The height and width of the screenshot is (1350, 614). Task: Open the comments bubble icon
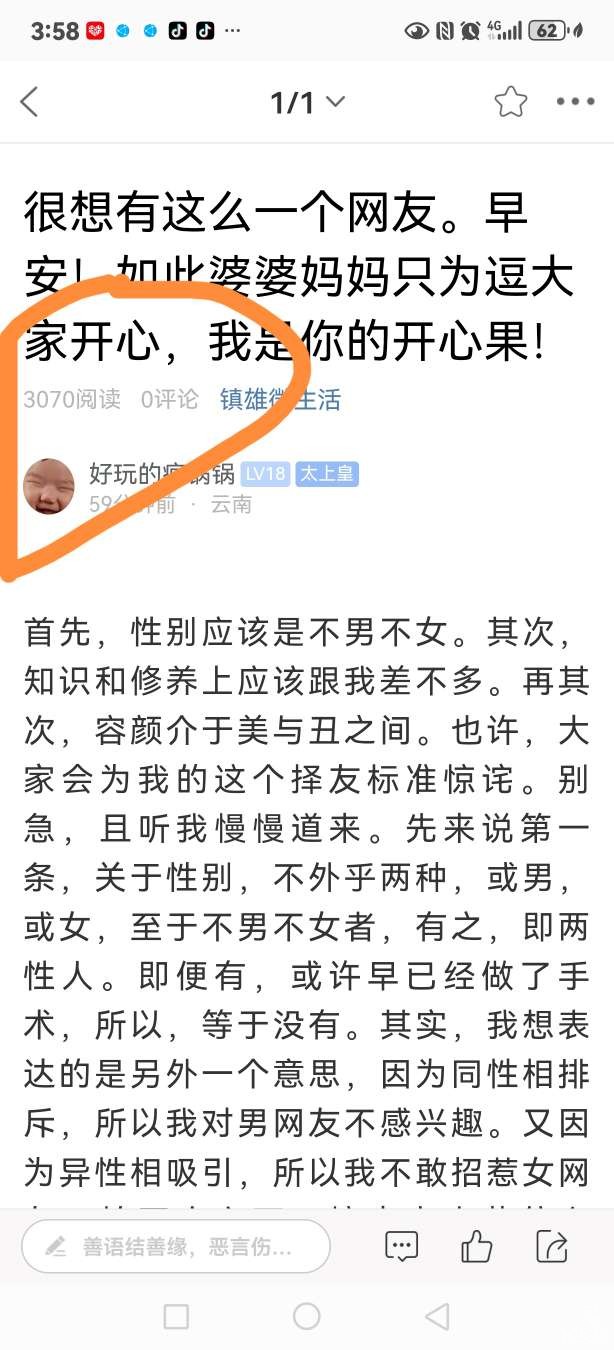(401, 1247)
